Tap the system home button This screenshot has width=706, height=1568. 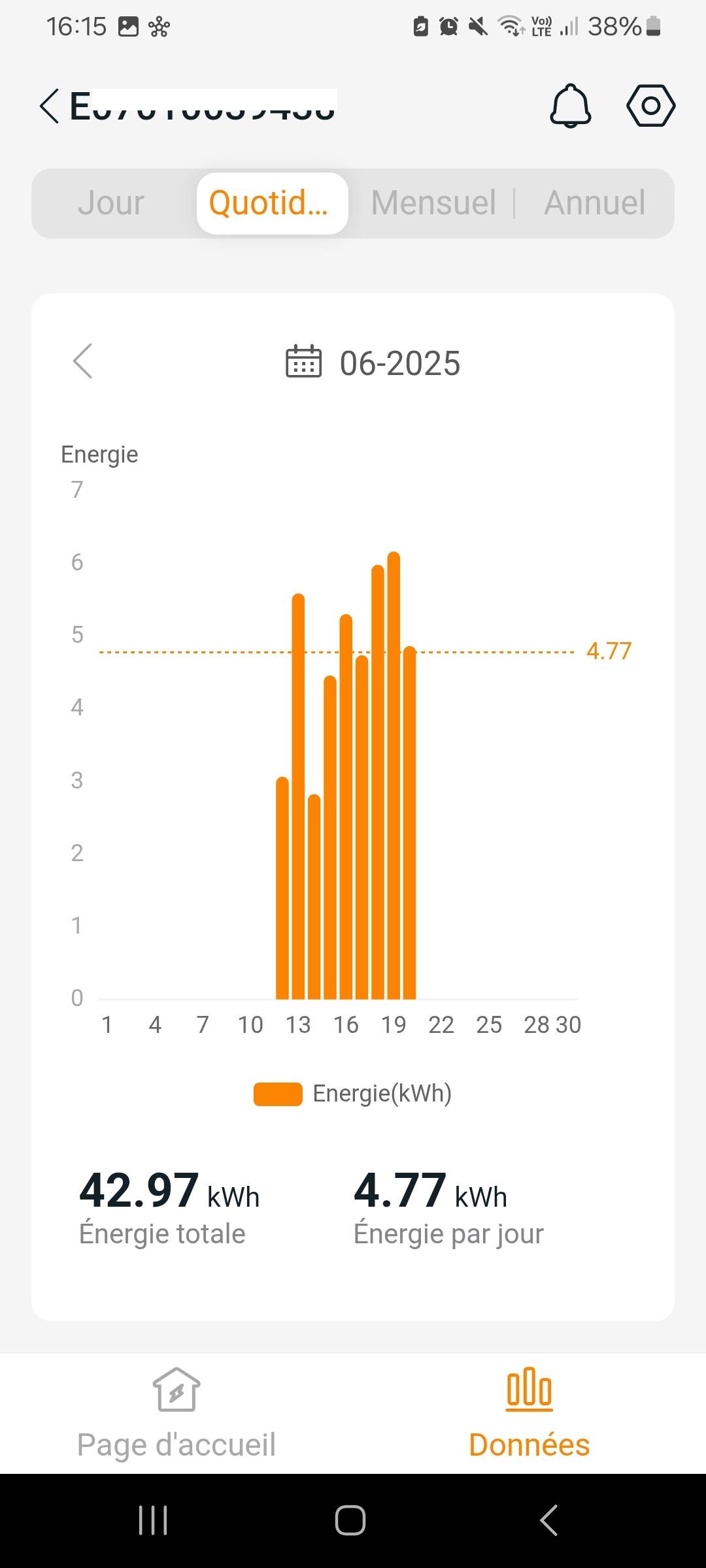350,1520
